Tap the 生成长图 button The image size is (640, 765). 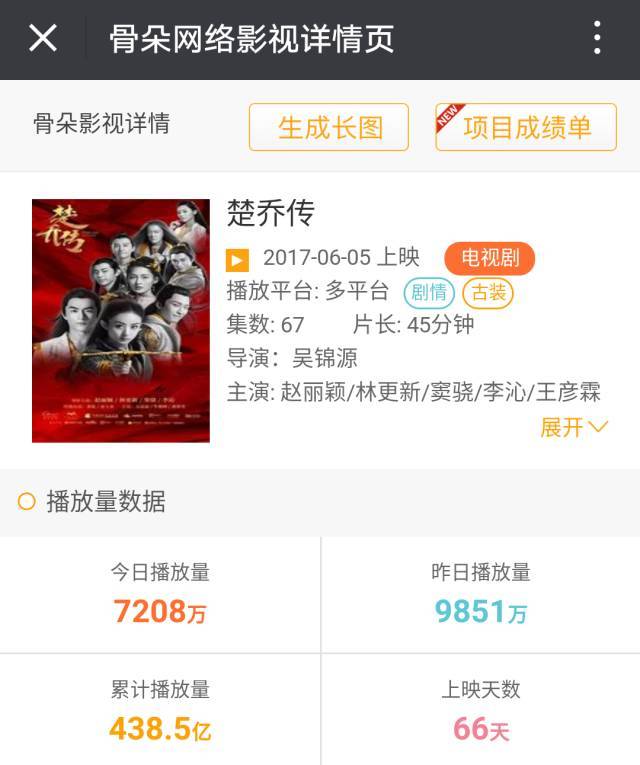329,128
